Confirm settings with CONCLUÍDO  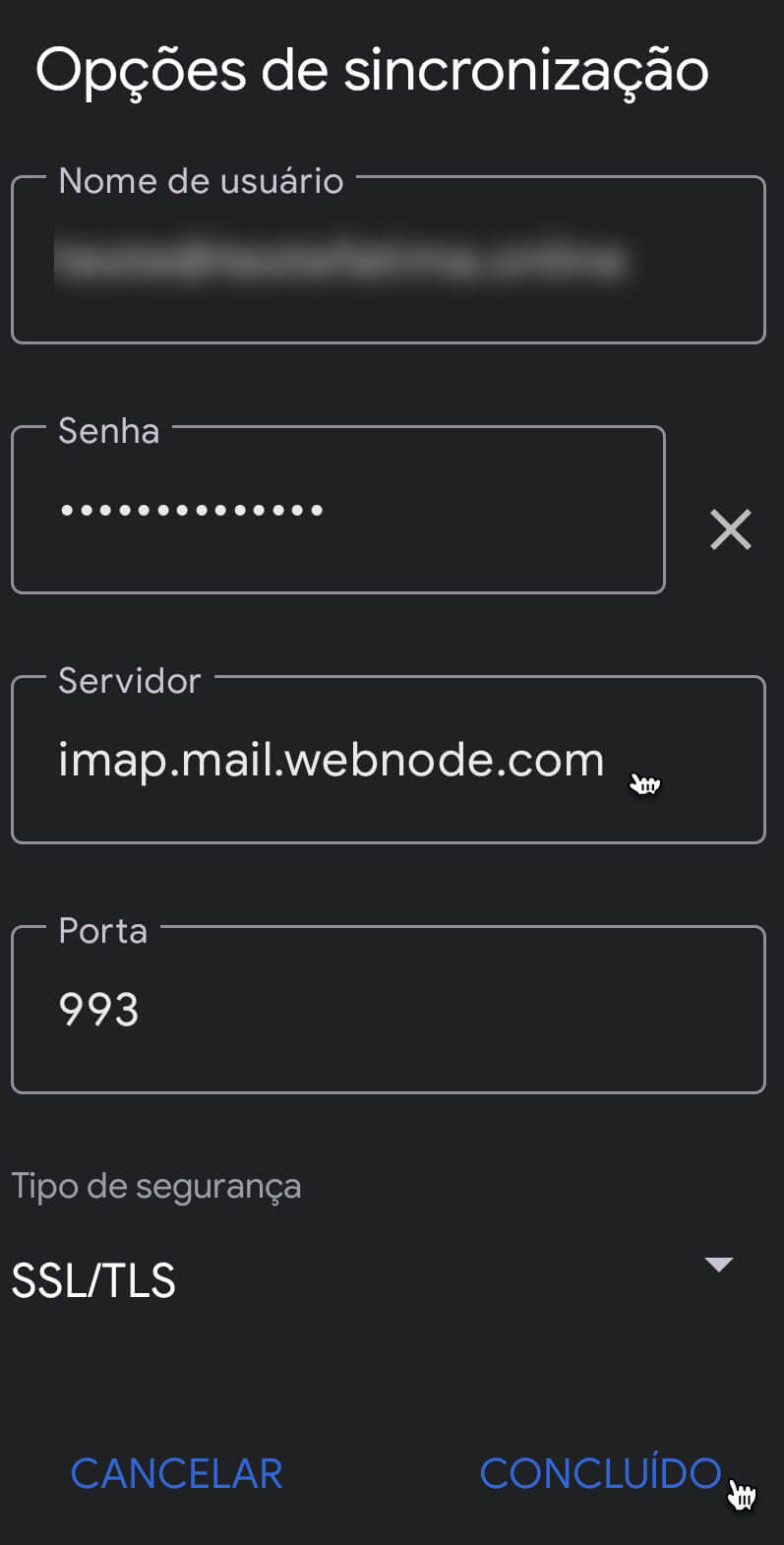600,1473
